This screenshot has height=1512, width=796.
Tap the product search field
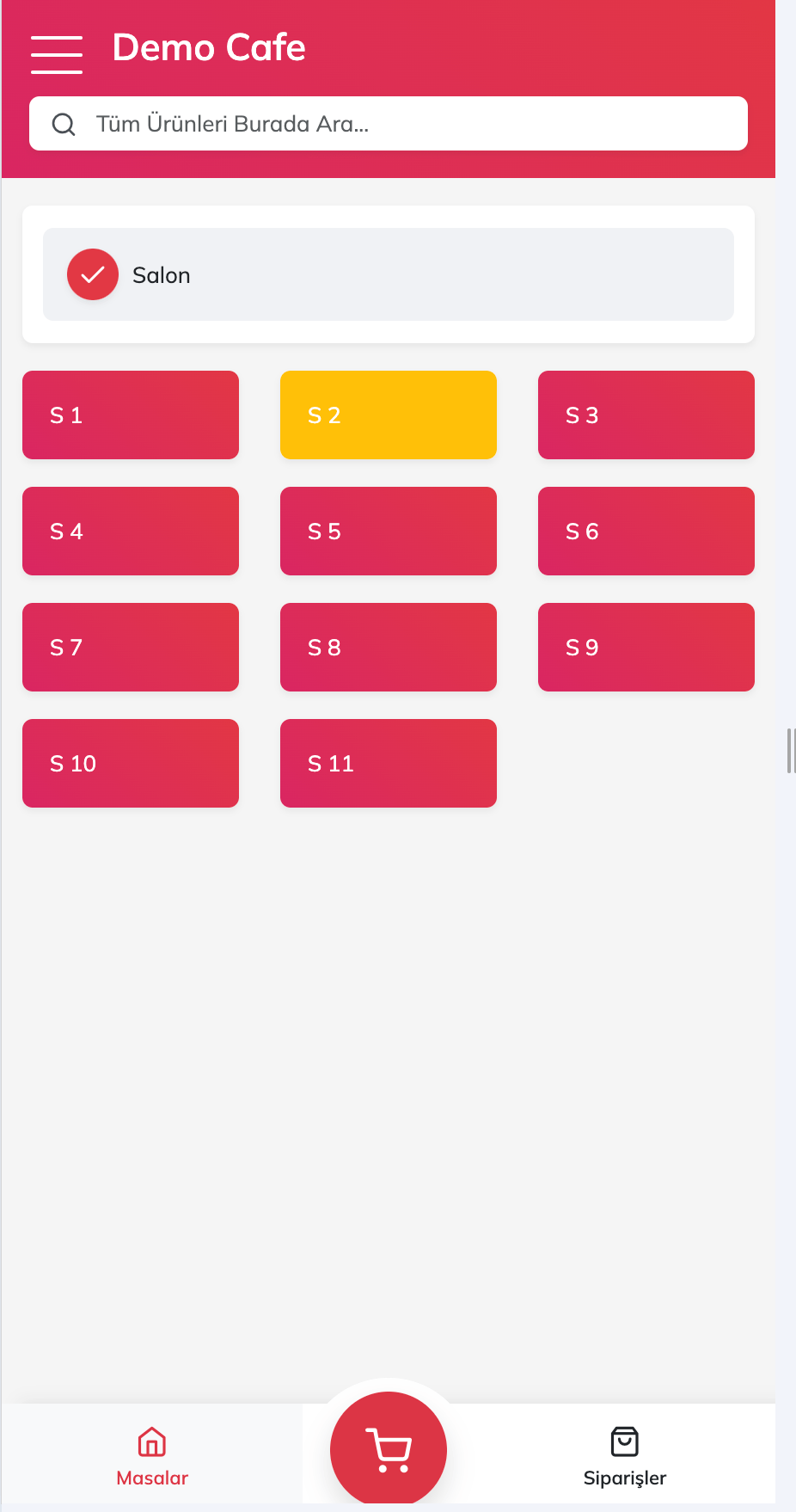[389, 124]
